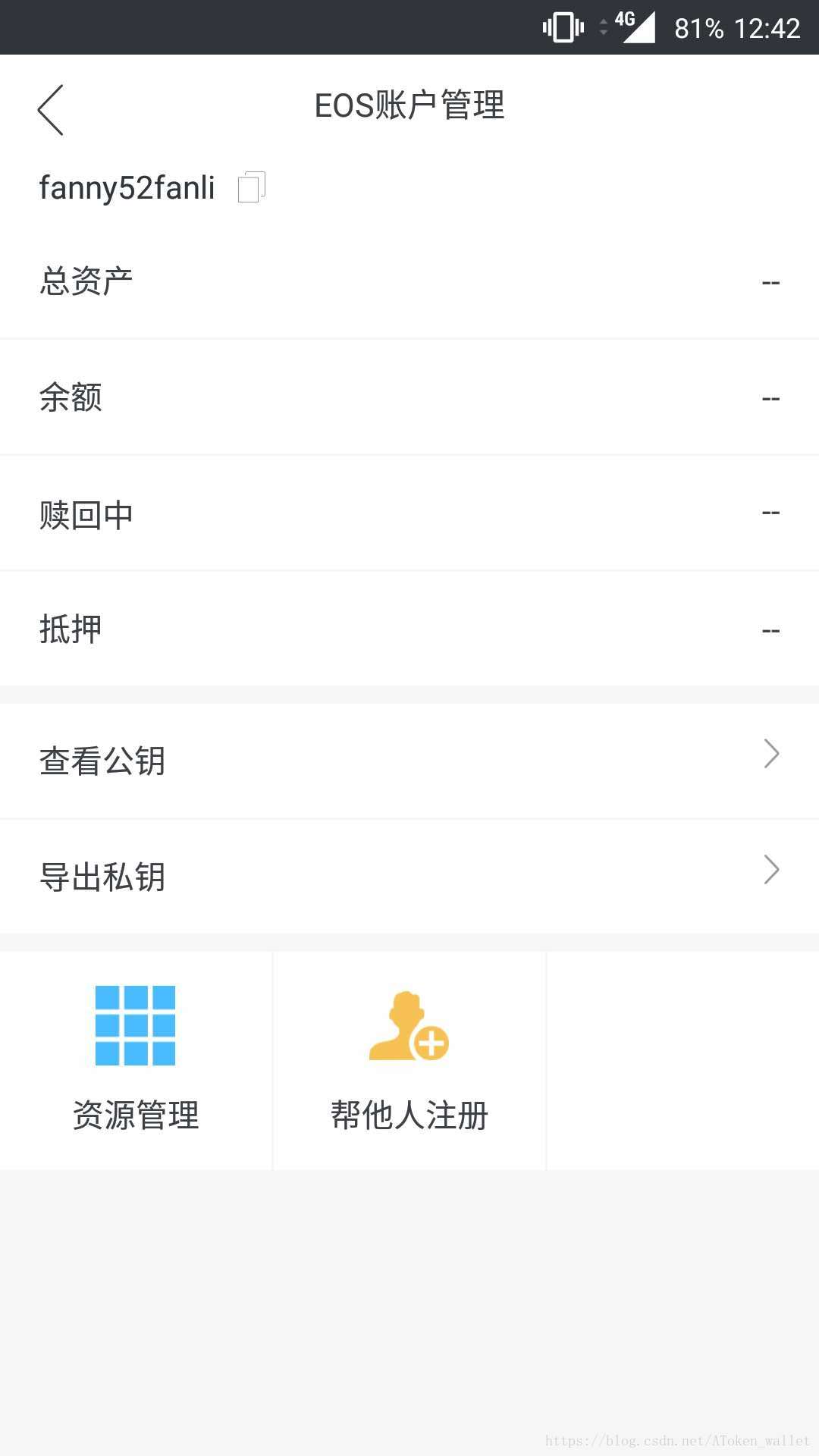Tap the 抵押 staked amount row
This screenshot has height=1456, width=819.
click(409, 629)
